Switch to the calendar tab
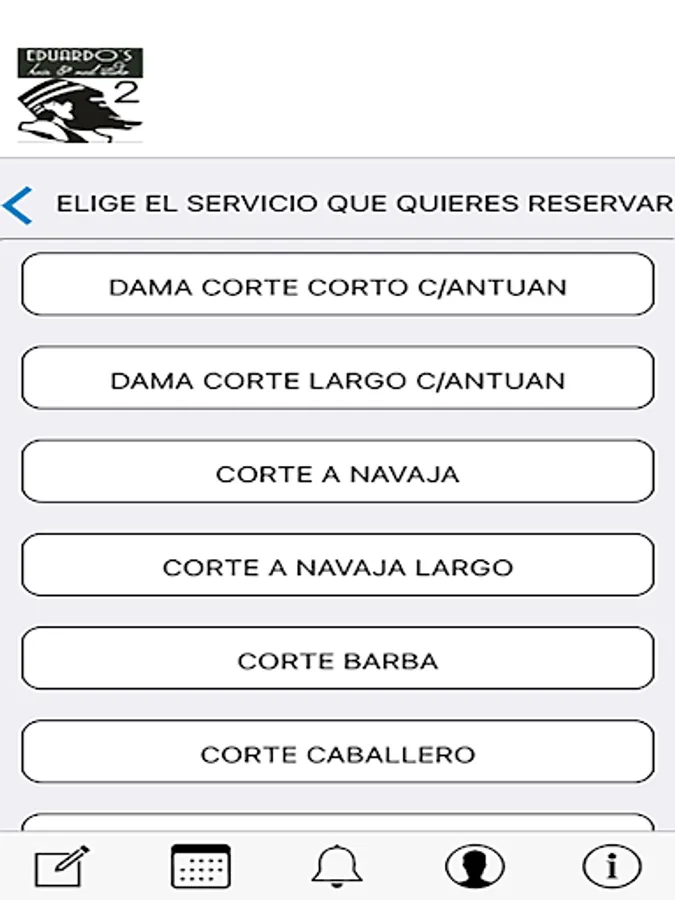This screenshot has height=900, width=675. (x=200, y=866)
